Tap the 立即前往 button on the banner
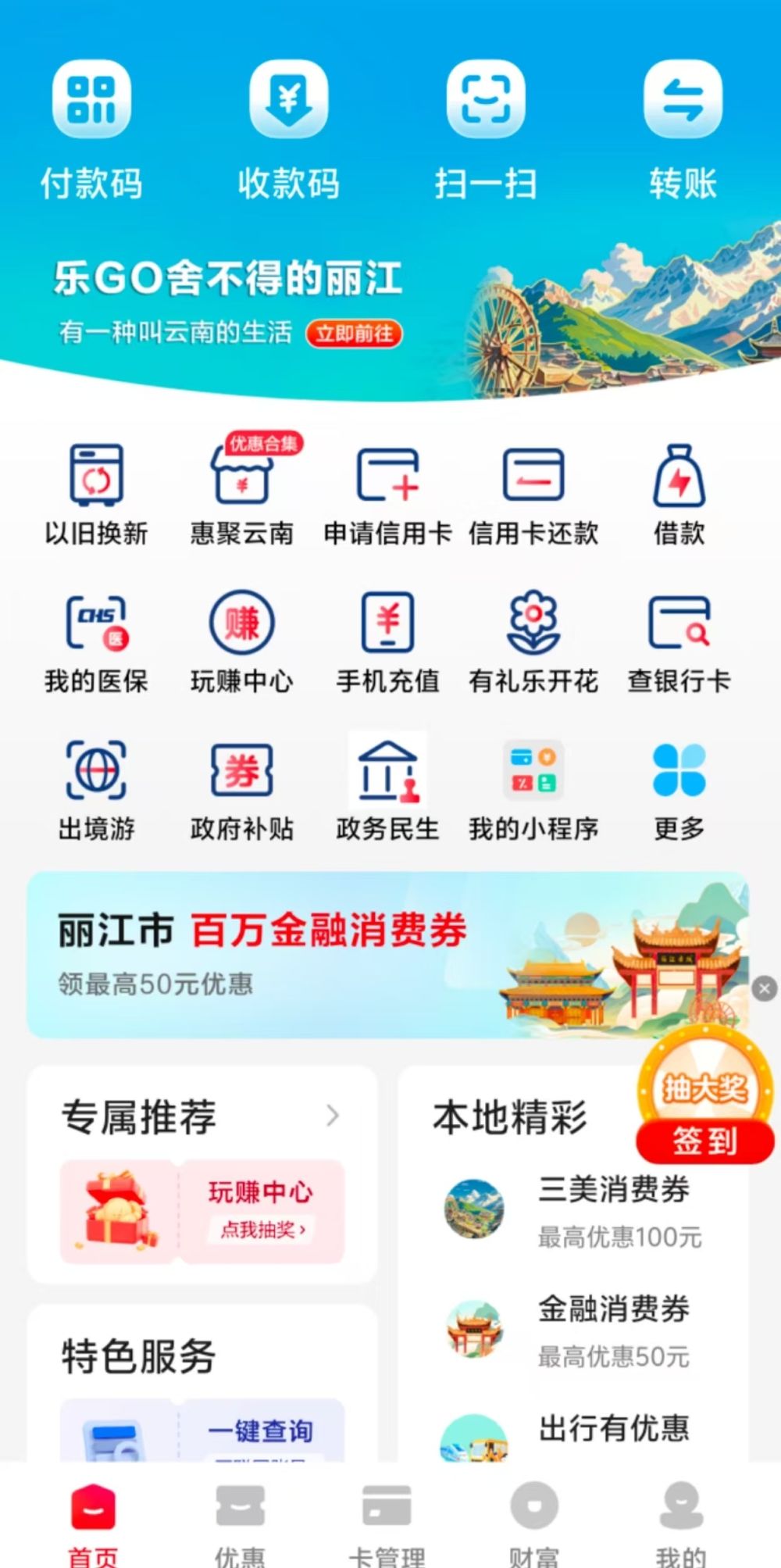This screenshot has height=1568, width=781. [354, 334]
